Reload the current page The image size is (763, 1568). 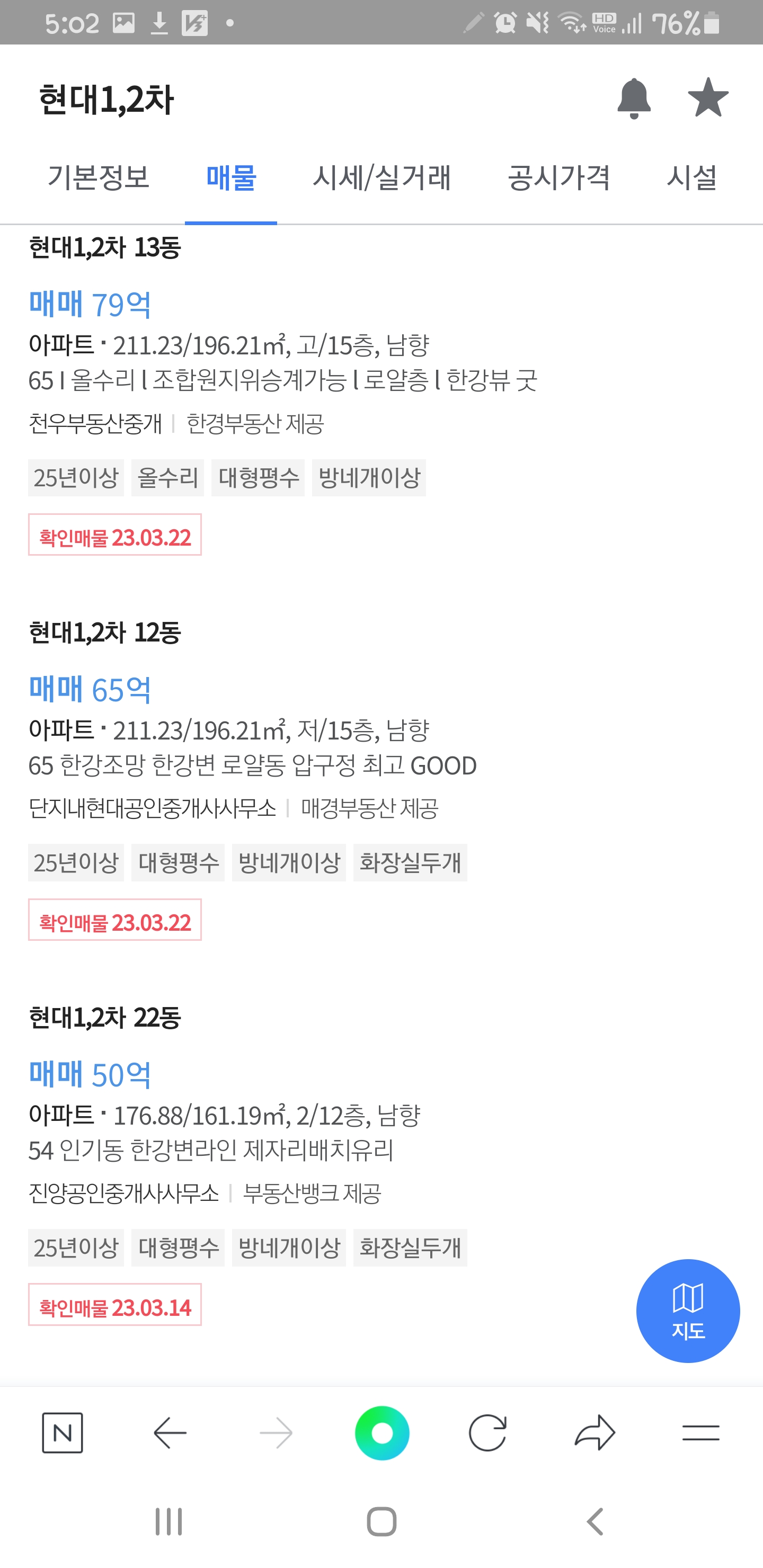point(487,1433)
